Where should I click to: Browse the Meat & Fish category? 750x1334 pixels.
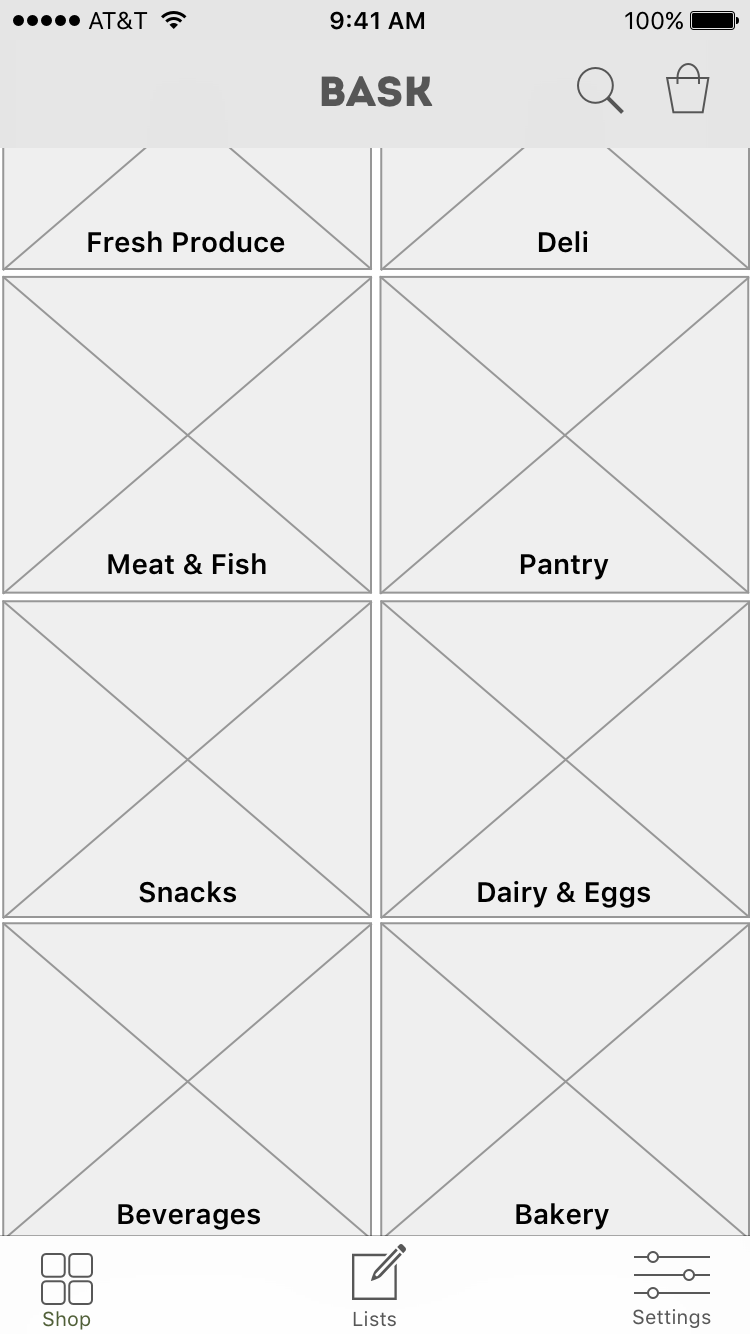(187, 435)
